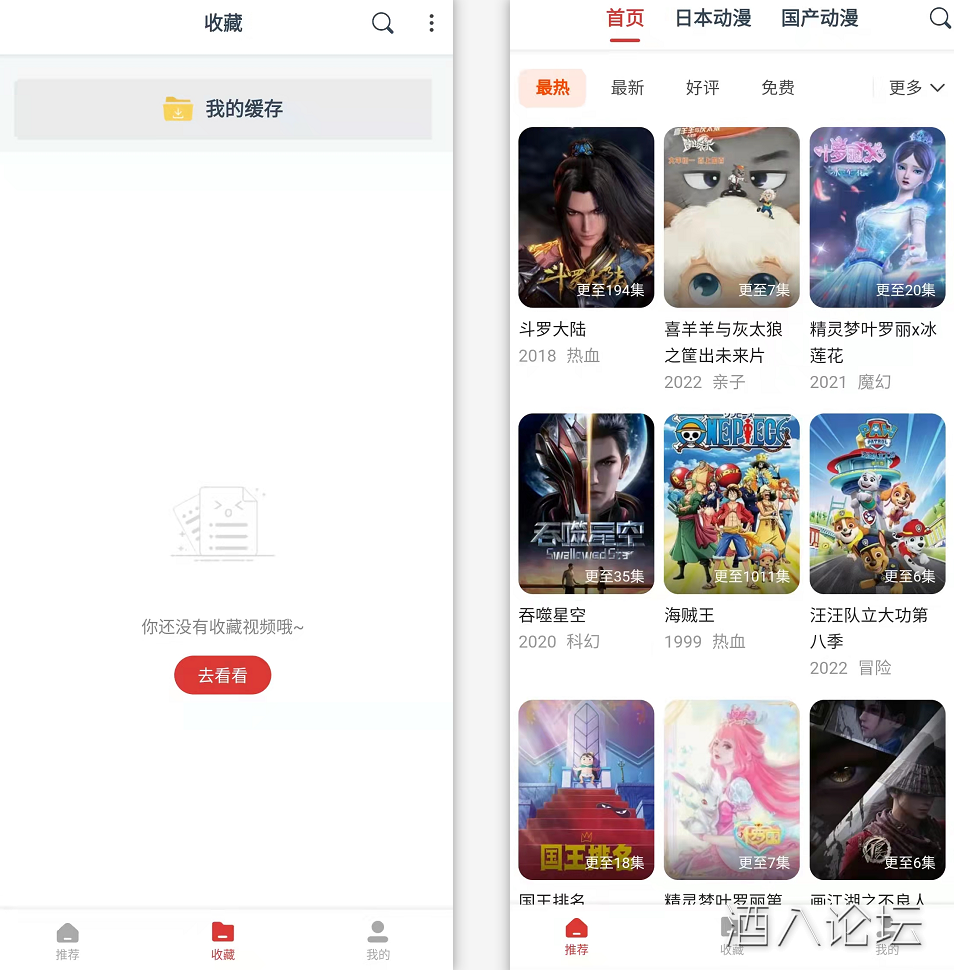Enable the 免费 filter
954x970 pixels.
[777, 88]
